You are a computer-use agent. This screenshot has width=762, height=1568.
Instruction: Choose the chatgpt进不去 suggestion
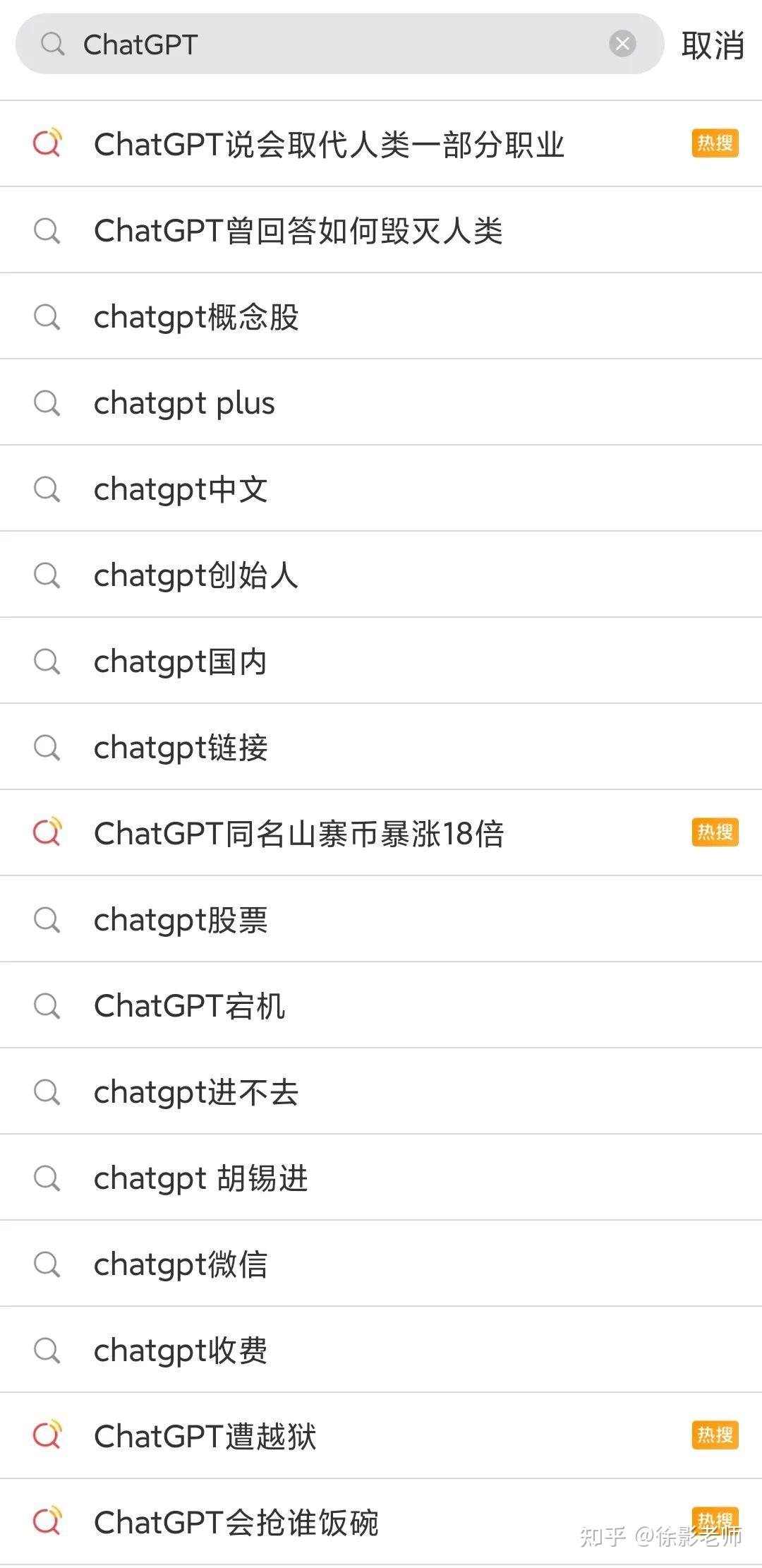coord(196,1092)
